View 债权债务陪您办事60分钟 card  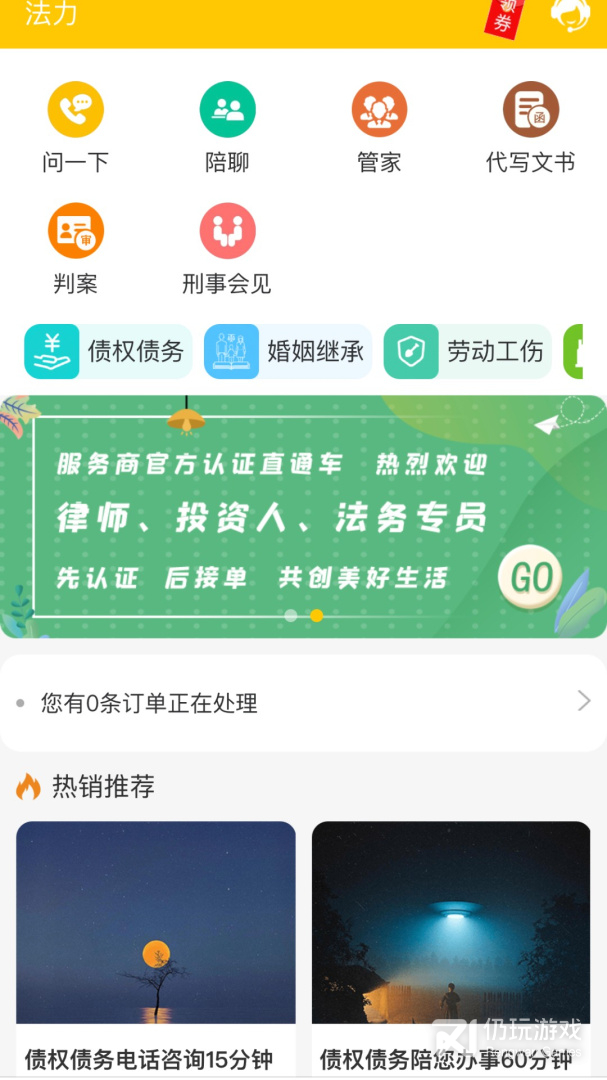[x=451, y=949]
